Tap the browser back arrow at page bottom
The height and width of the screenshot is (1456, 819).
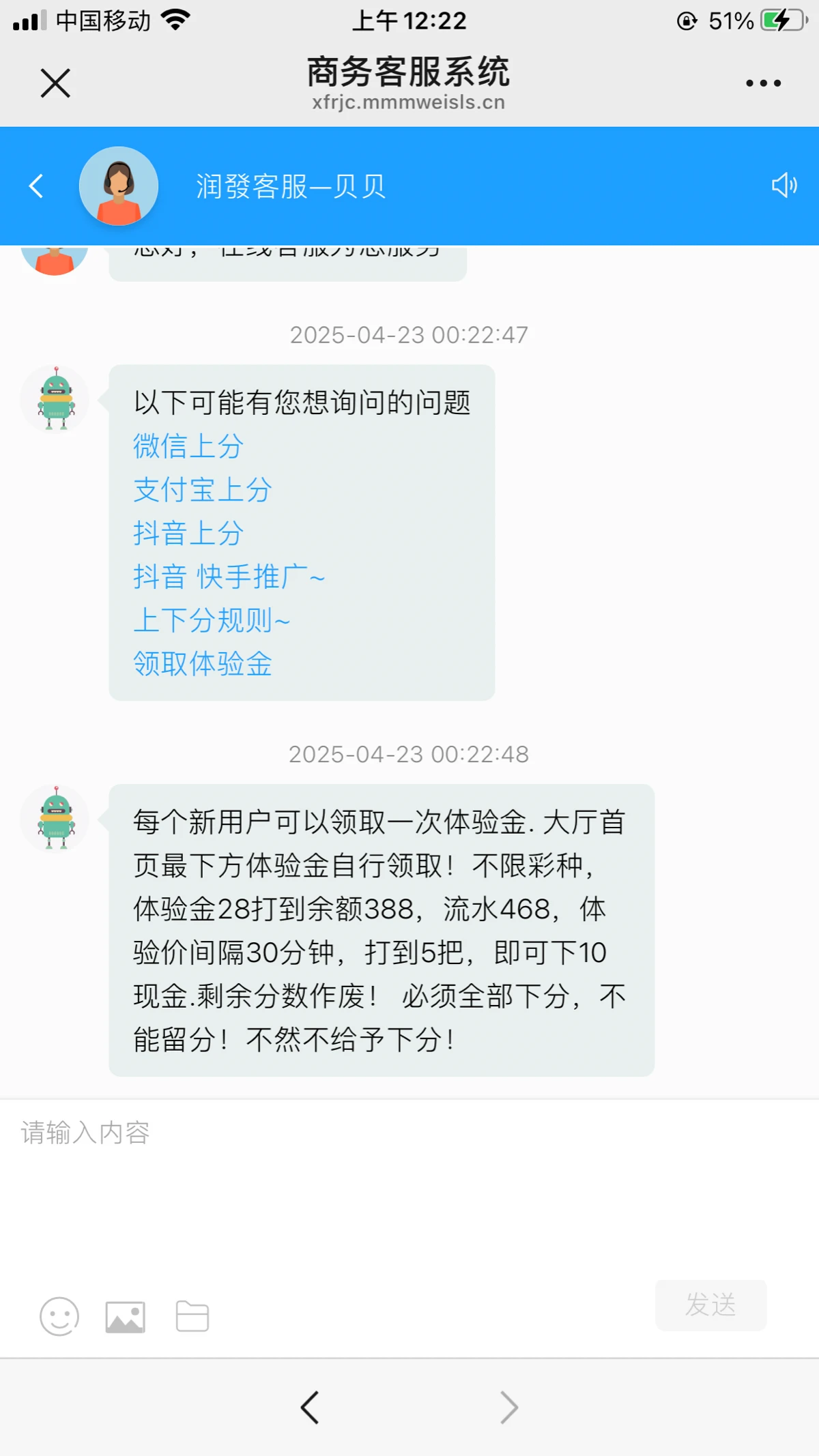[x=311, y=1406]
